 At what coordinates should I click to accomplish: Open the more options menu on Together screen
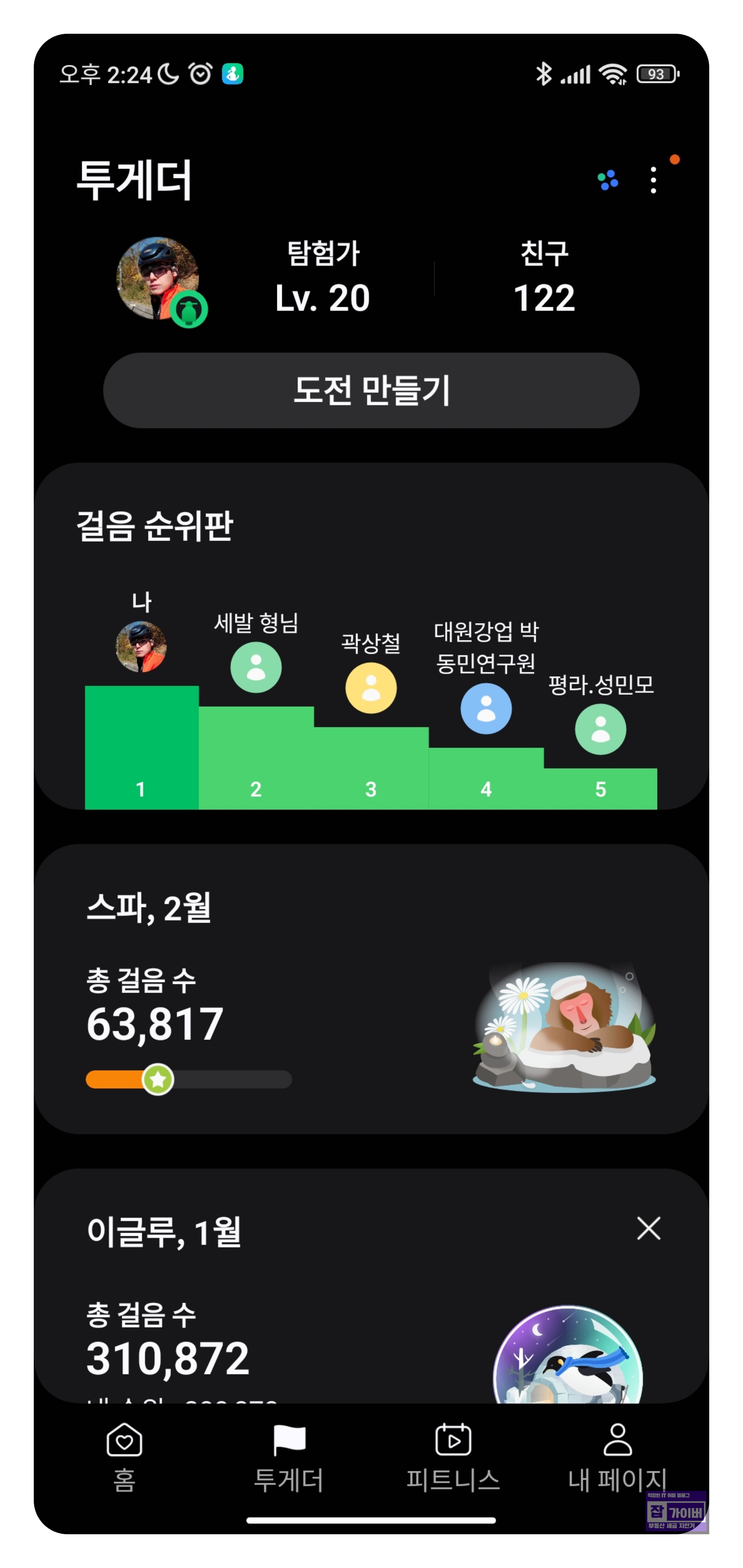[653, 180]
